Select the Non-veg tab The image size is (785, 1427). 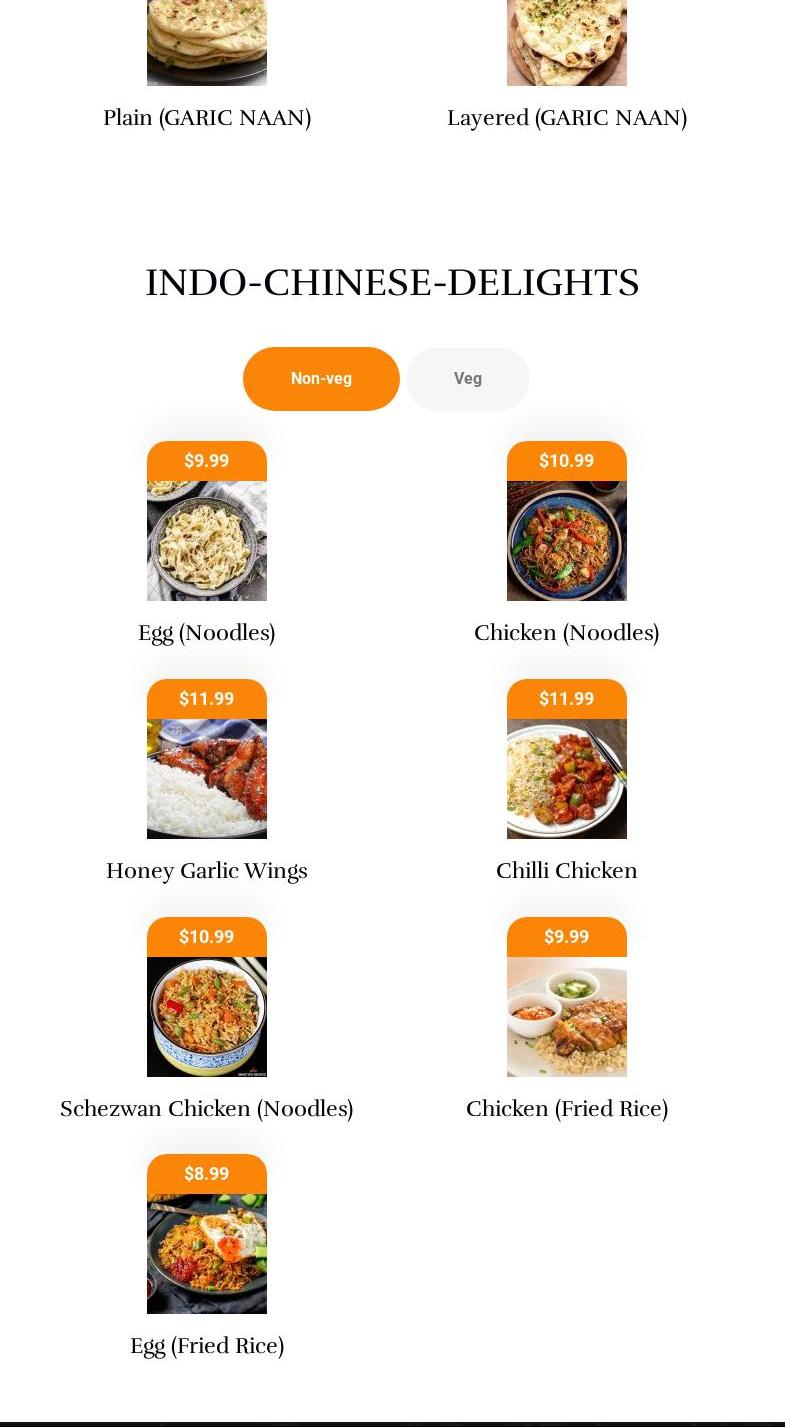pyautogui.click(x=321, y=379)
